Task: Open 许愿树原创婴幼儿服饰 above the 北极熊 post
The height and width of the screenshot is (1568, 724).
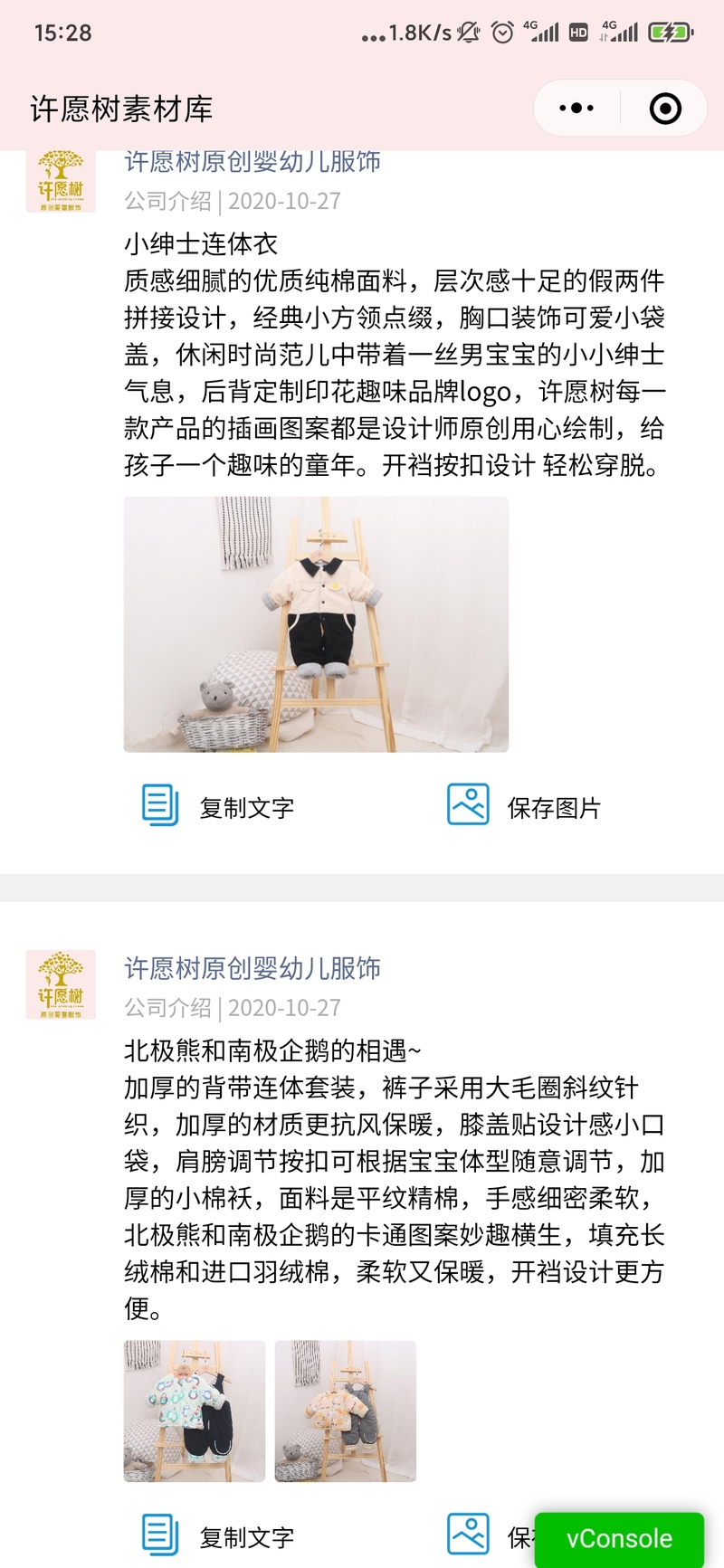Action: 252,968
